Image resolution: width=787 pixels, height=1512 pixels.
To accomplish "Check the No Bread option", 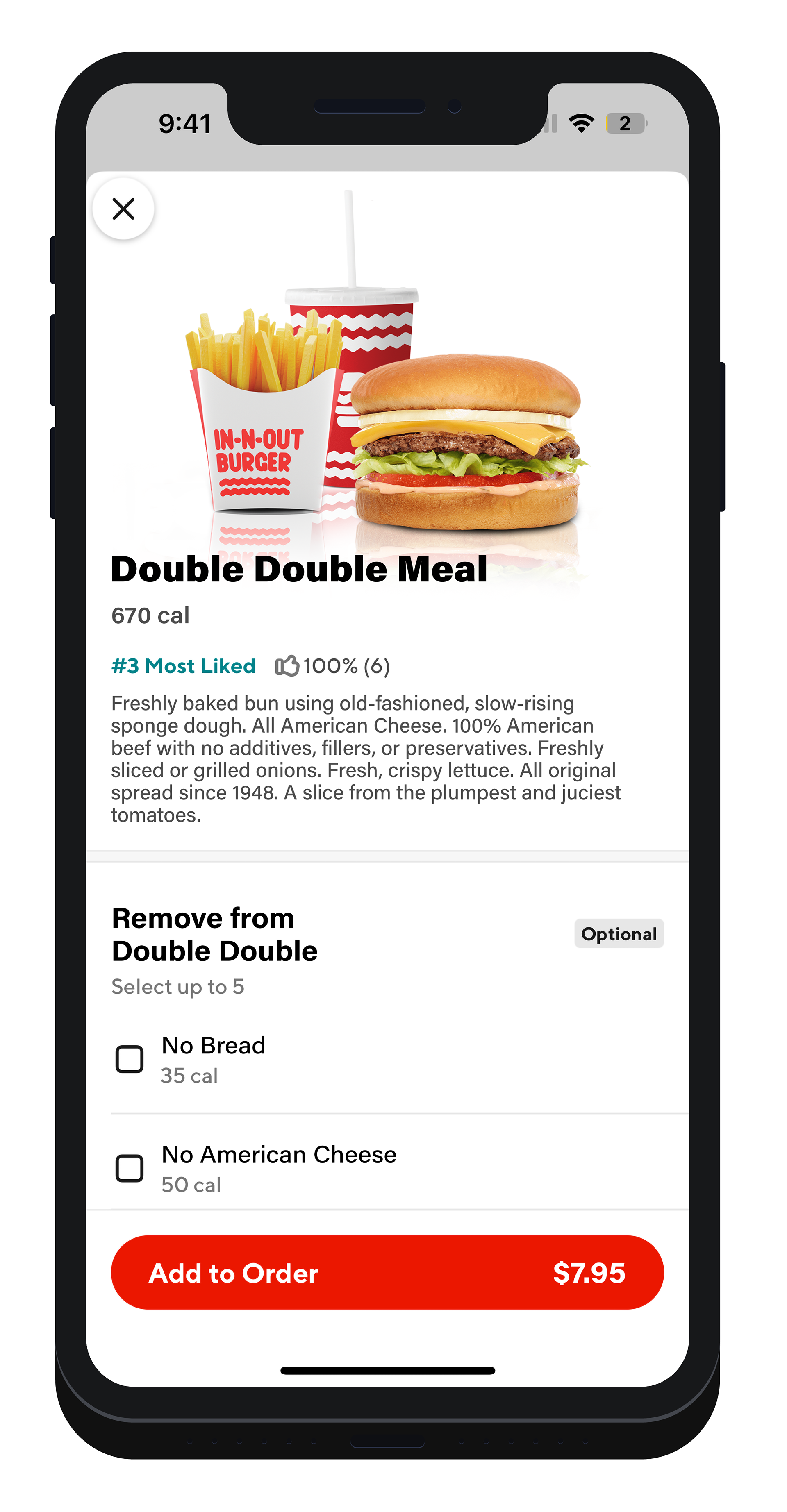I will pos(129,1059).
